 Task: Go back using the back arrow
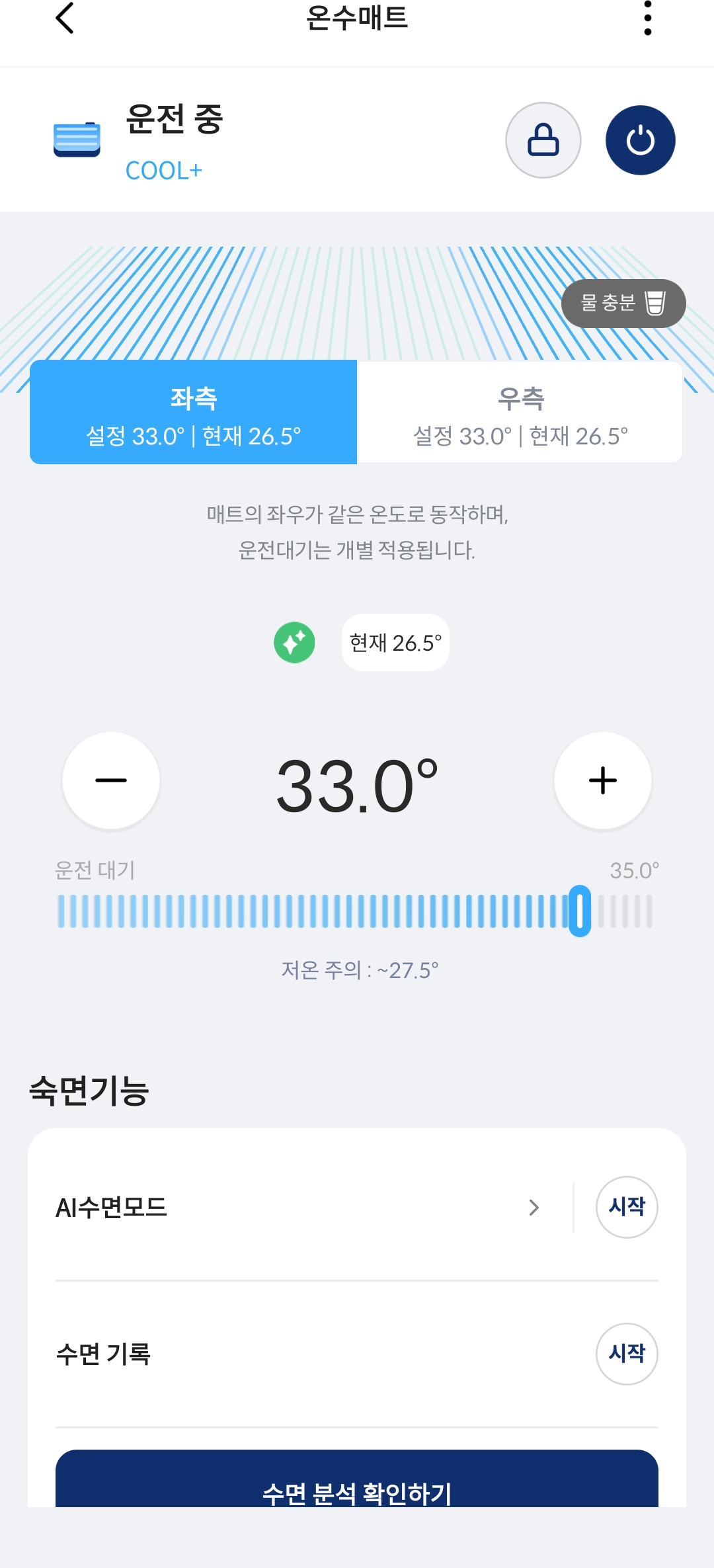[x=63, y=20]
